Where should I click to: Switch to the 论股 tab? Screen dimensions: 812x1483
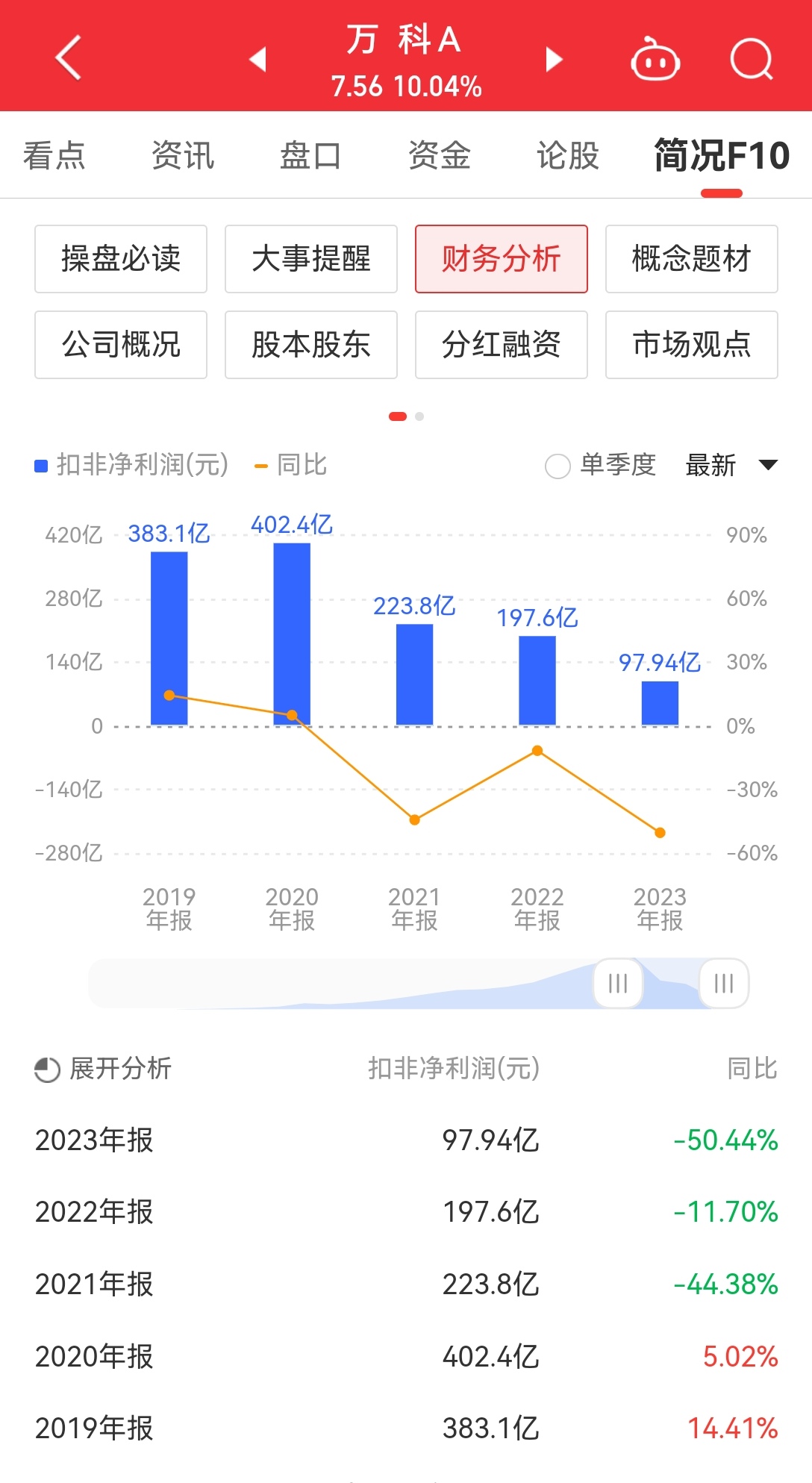[x=567, y=154]
